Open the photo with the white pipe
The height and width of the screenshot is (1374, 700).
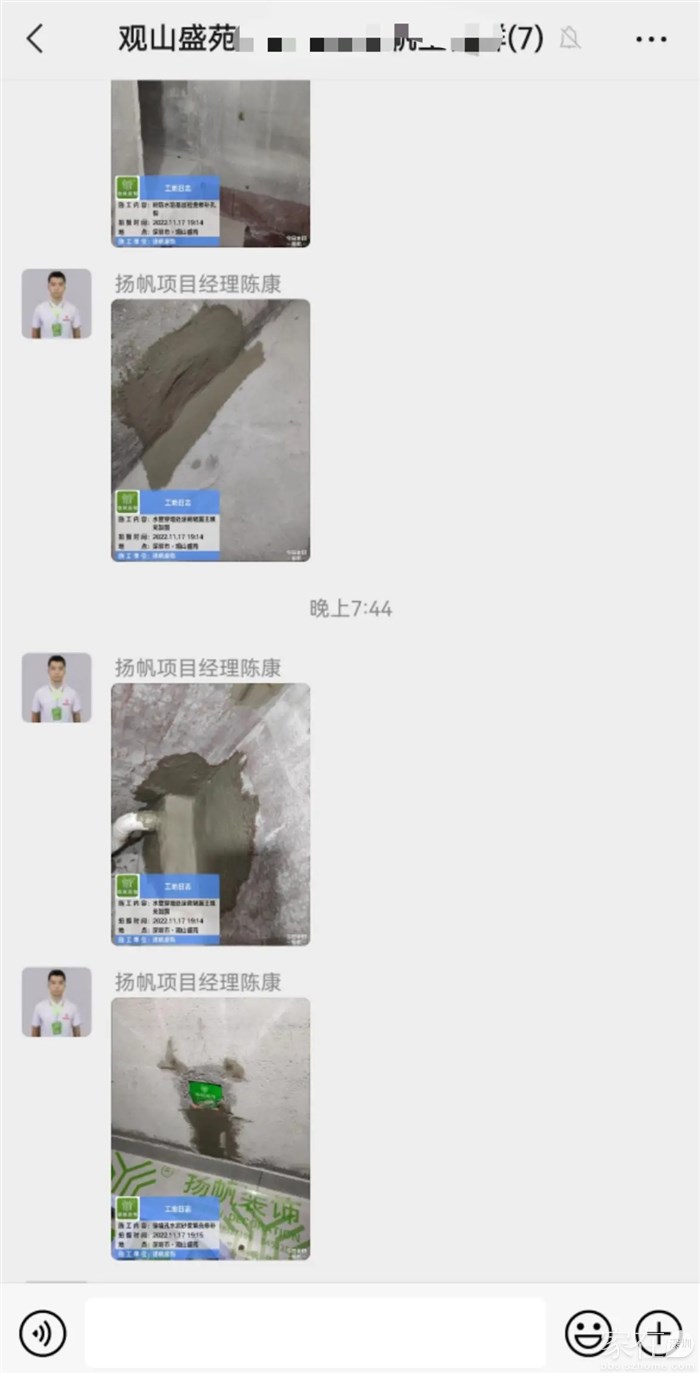[210, 814]
